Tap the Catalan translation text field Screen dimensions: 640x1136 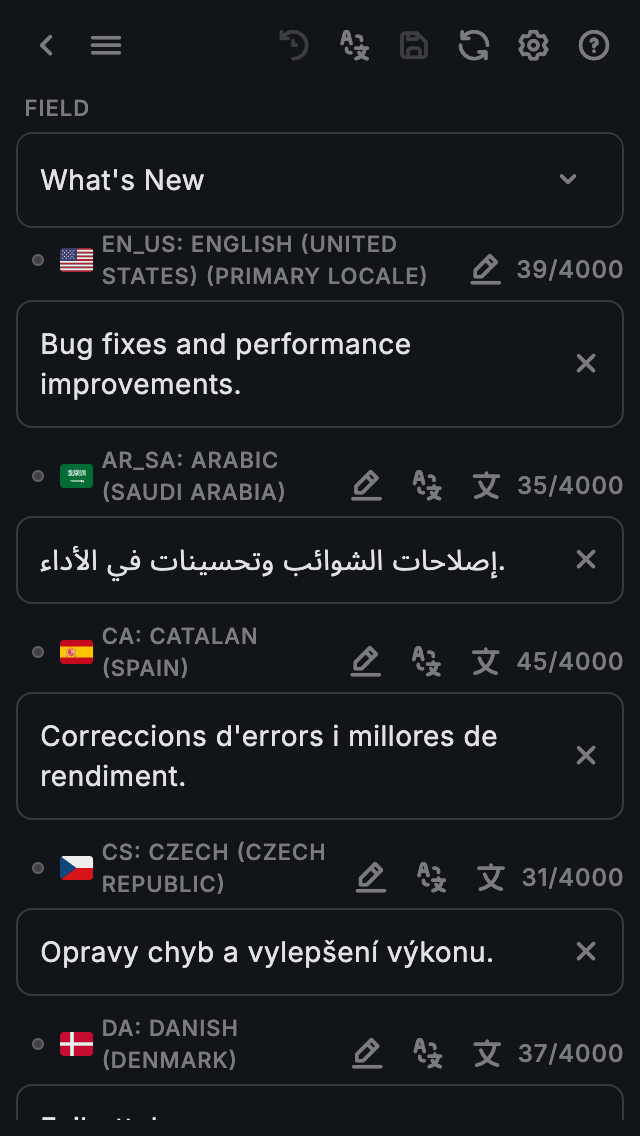pos(290,756)
